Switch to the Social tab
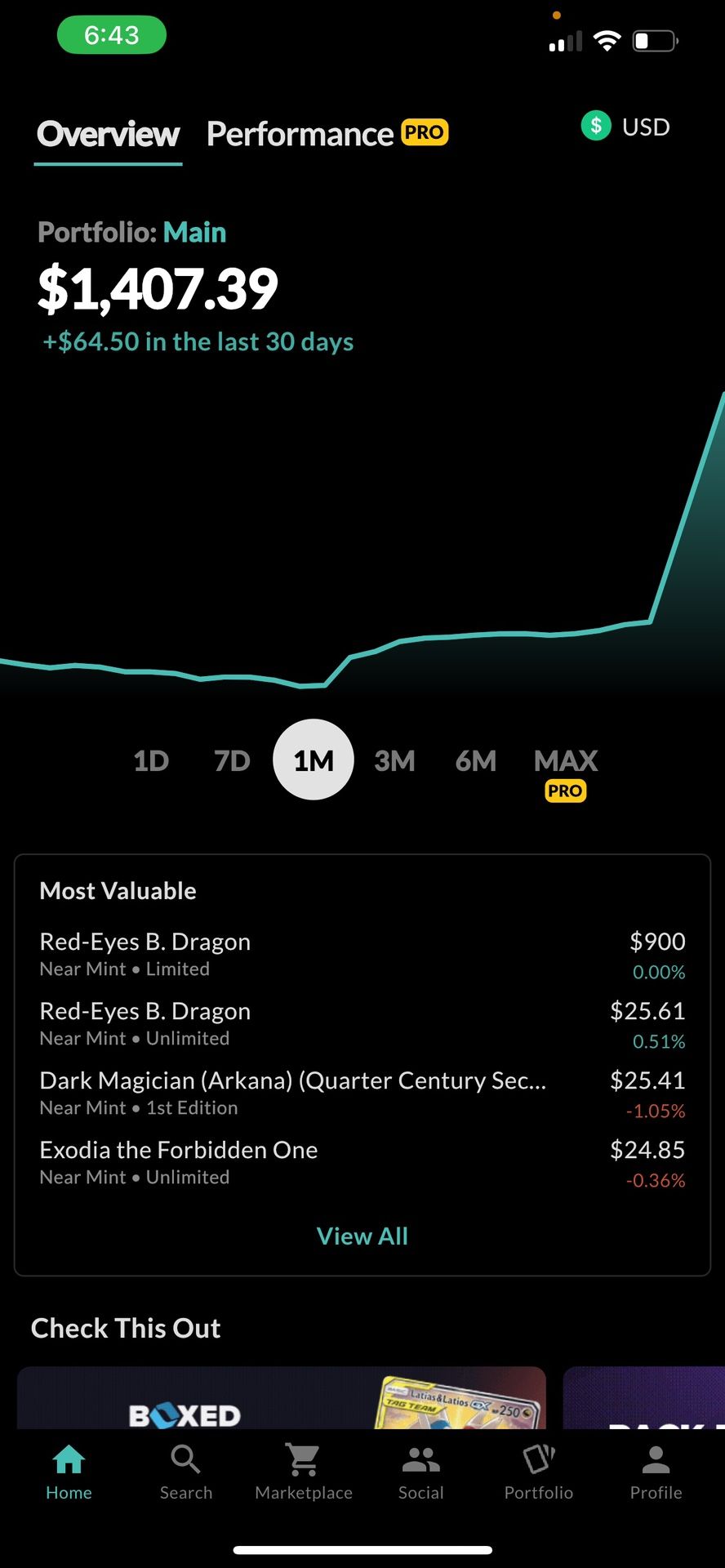 tap(420, 1472)
